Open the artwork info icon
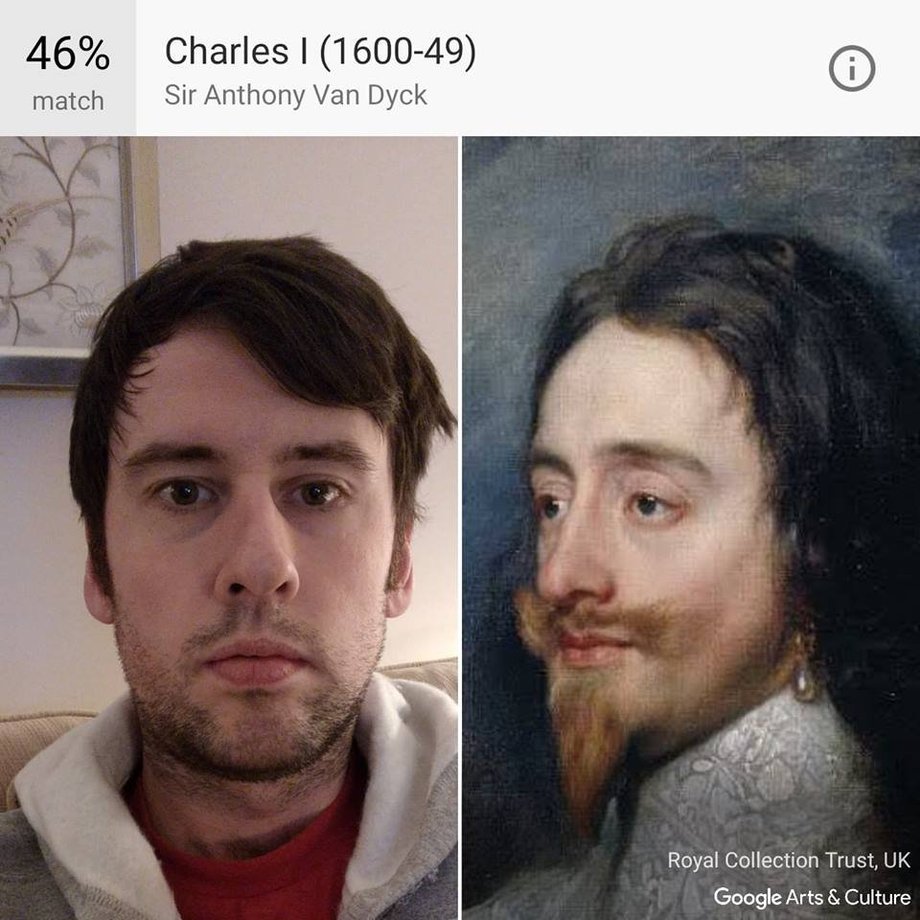The height and width of the screenshot is (920, 920). pos(851,69)
